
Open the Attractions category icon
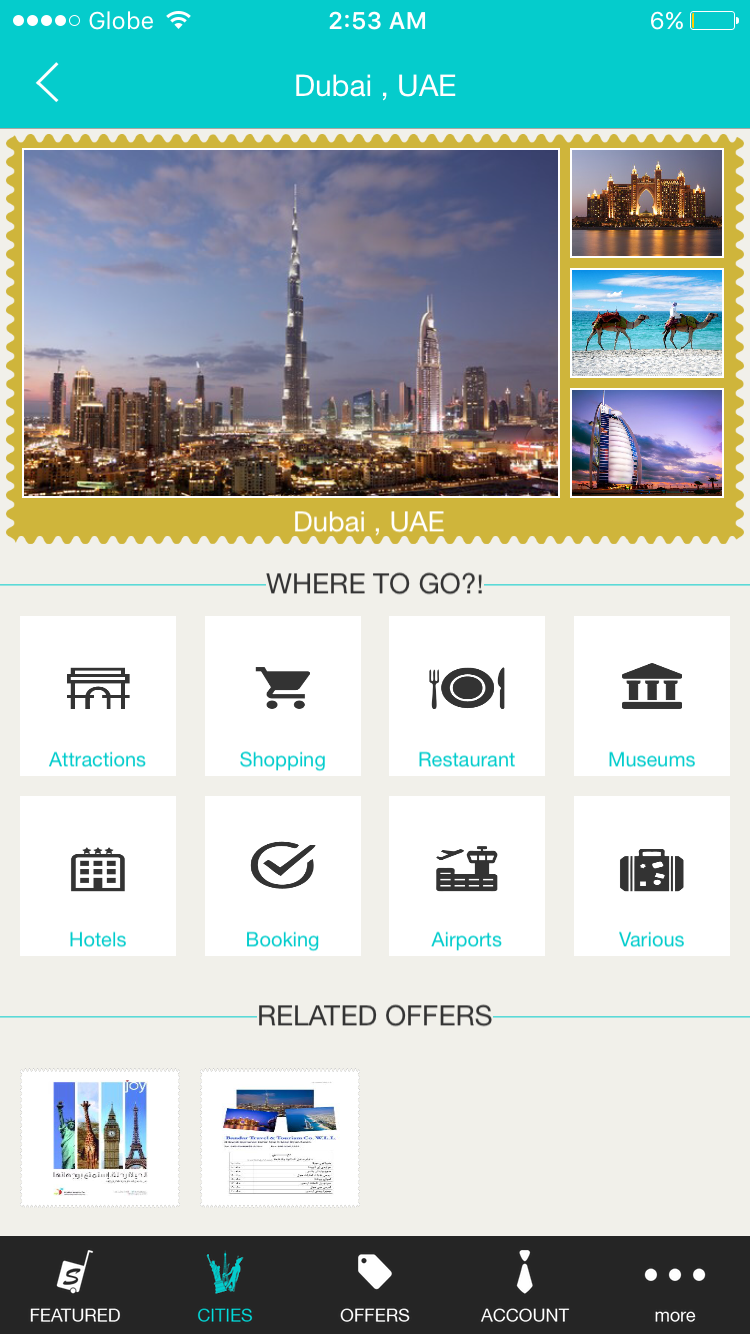click(x=97, y=686)
